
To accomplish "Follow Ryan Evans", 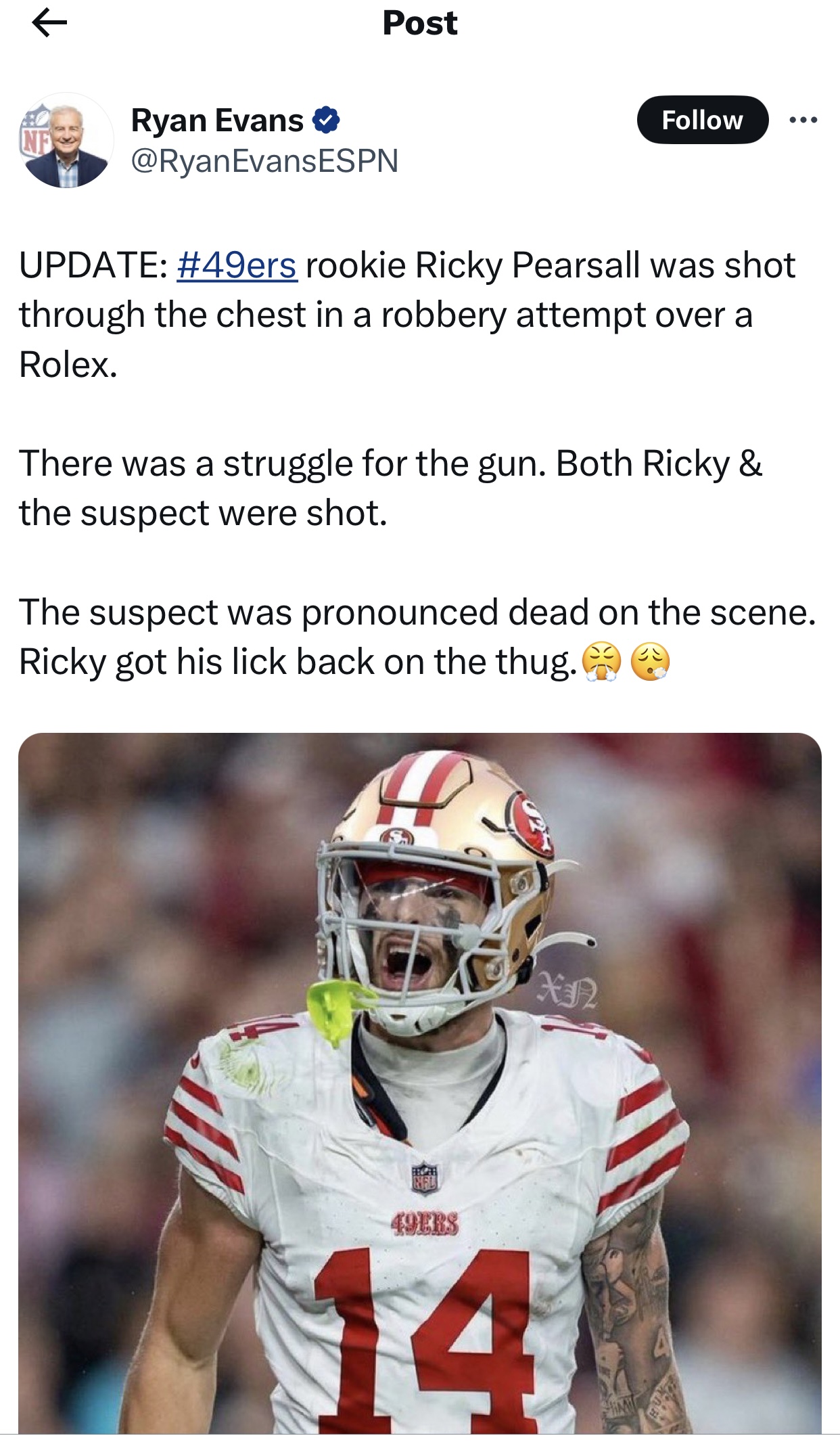I will [702, 120].
